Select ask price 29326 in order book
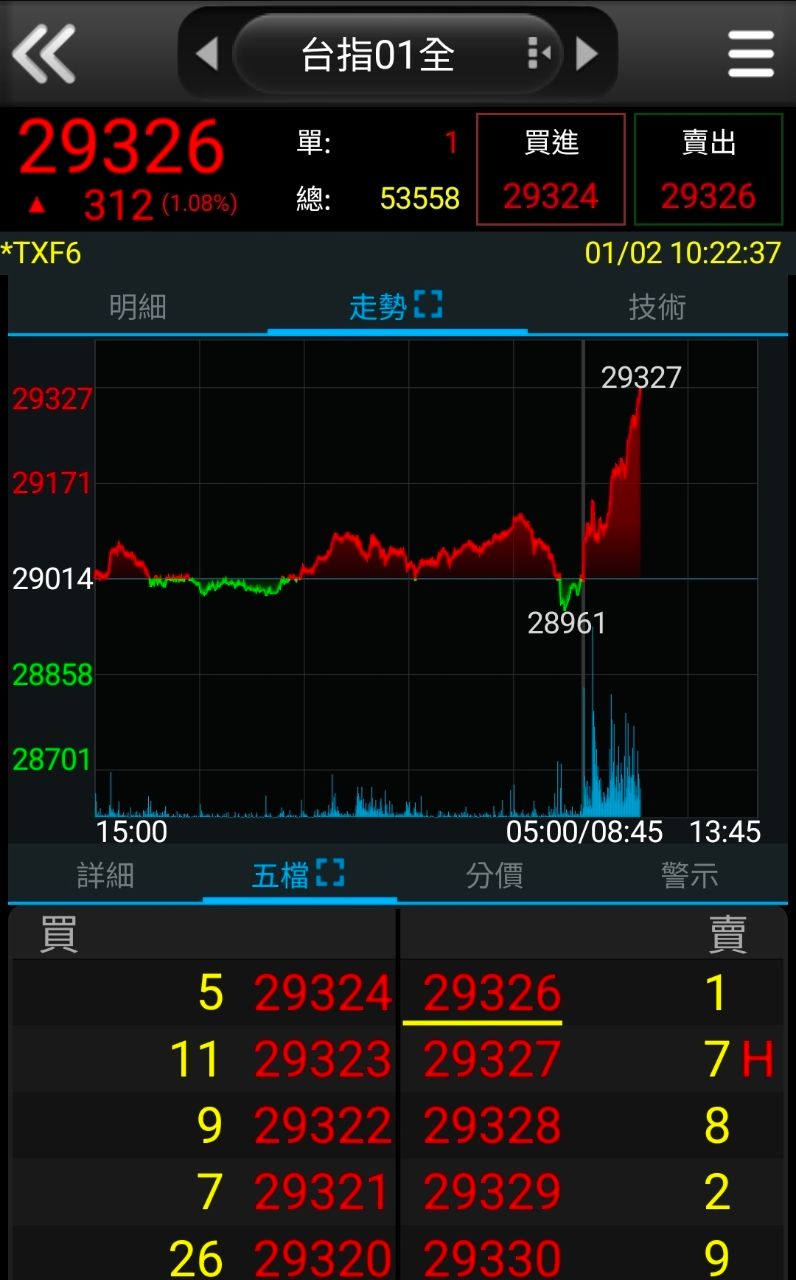This screenshot has height=1280, width=796. click(x=491, y=993)
